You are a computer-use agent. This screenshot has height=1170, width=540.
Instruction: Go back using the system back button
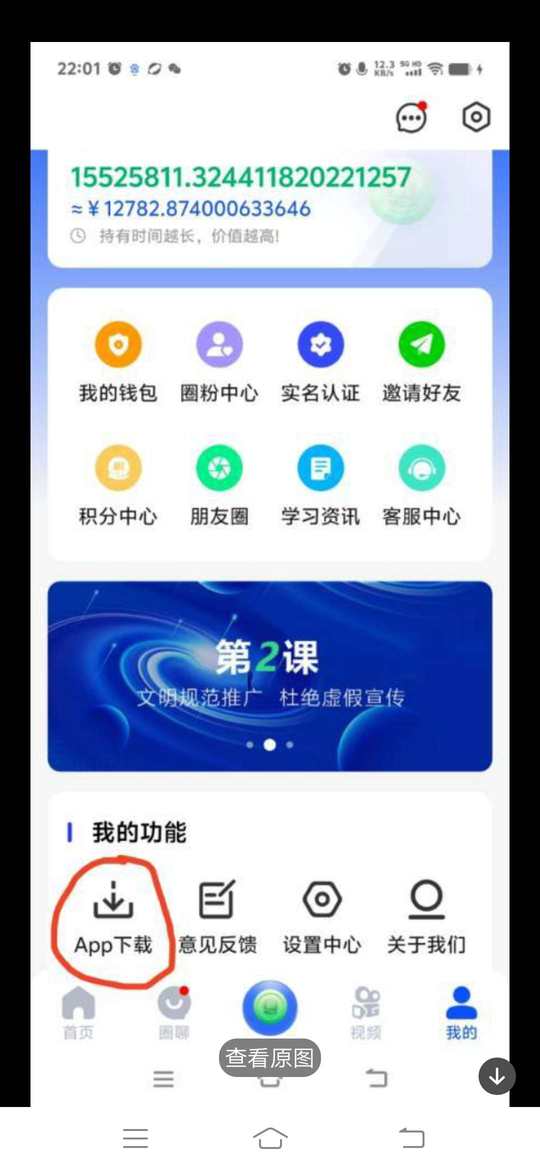412,1138
